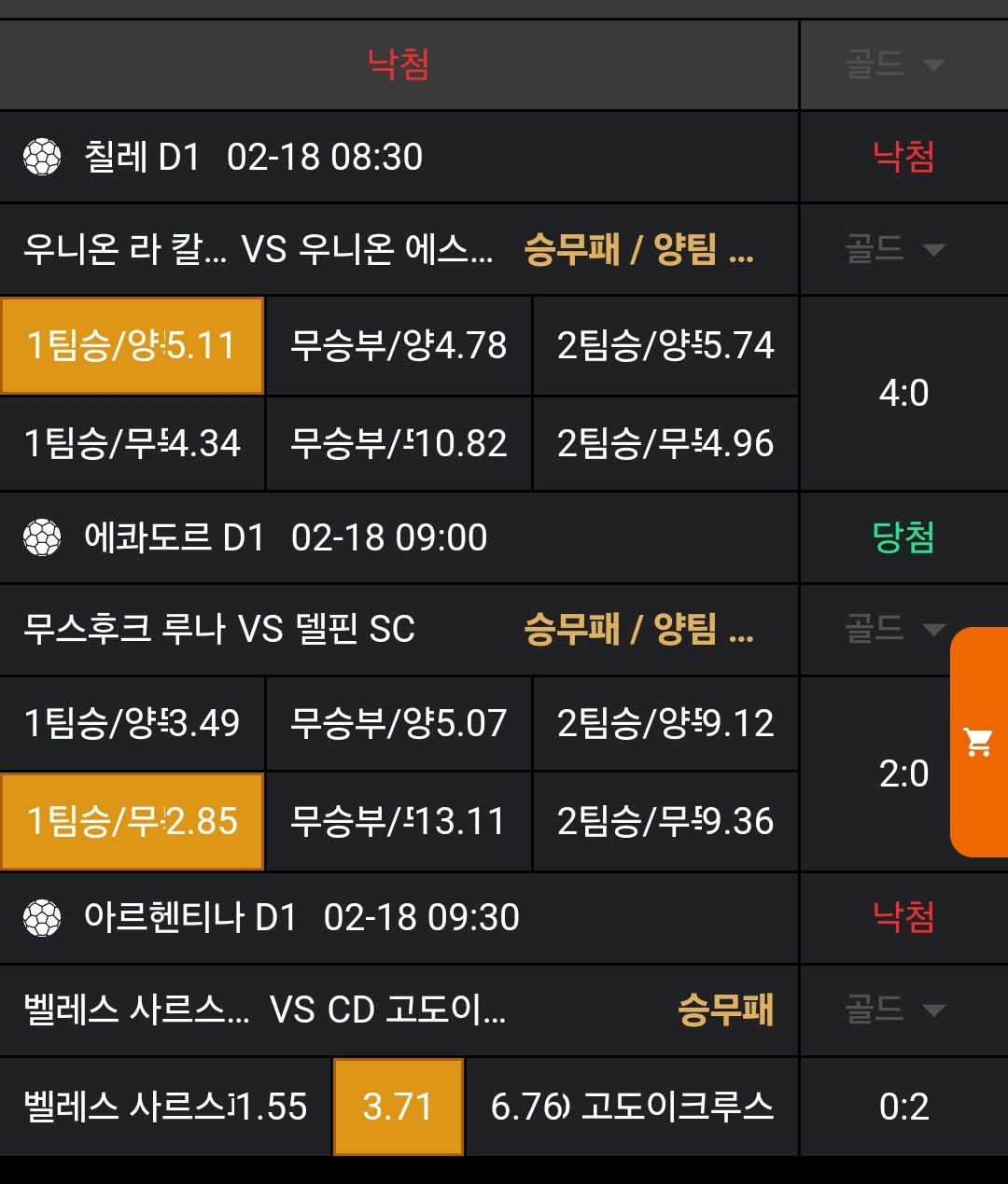This screenshot has width=1008, height=1184.
Task: Tap the 2팀승/무 4.96 odds cell
Action: click(x=665, y=443)
